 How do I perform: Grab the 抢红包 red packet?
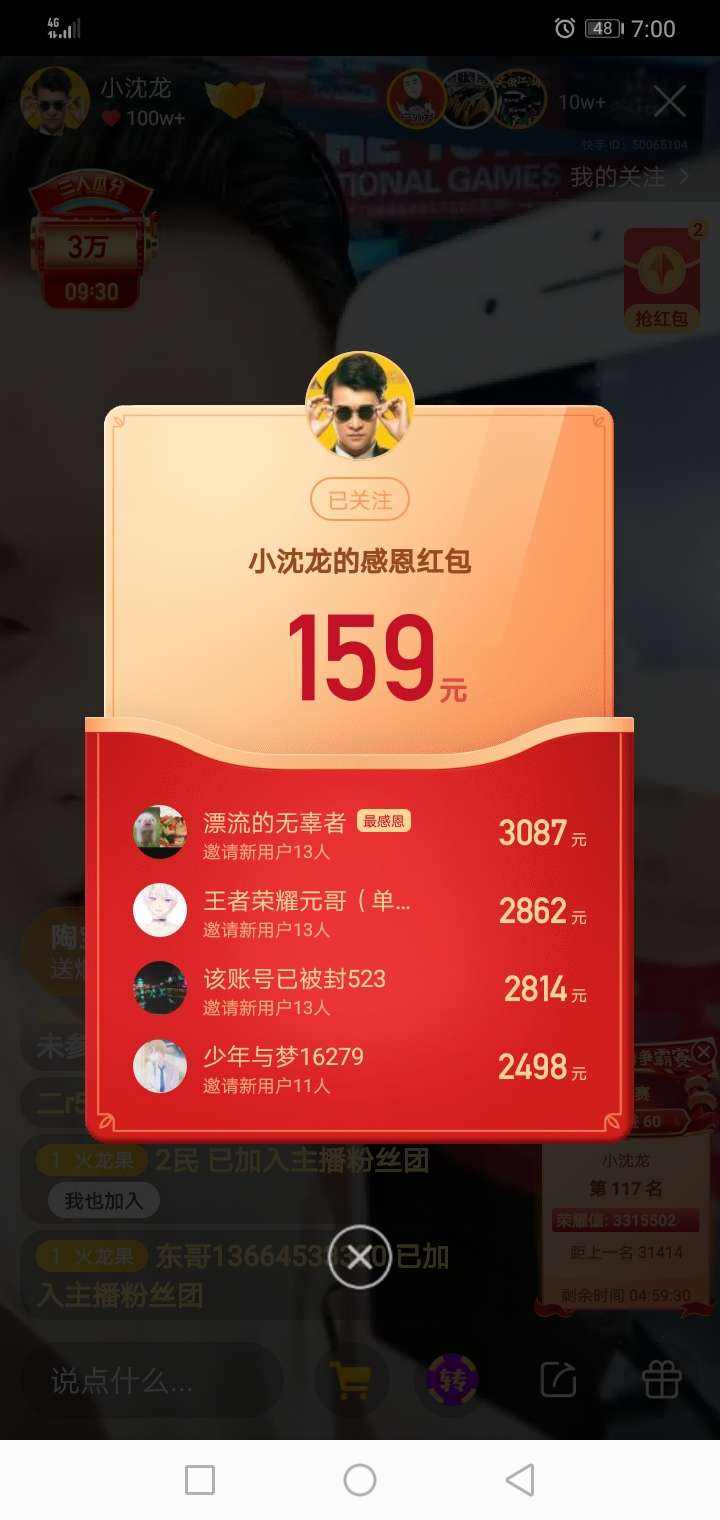662,279
